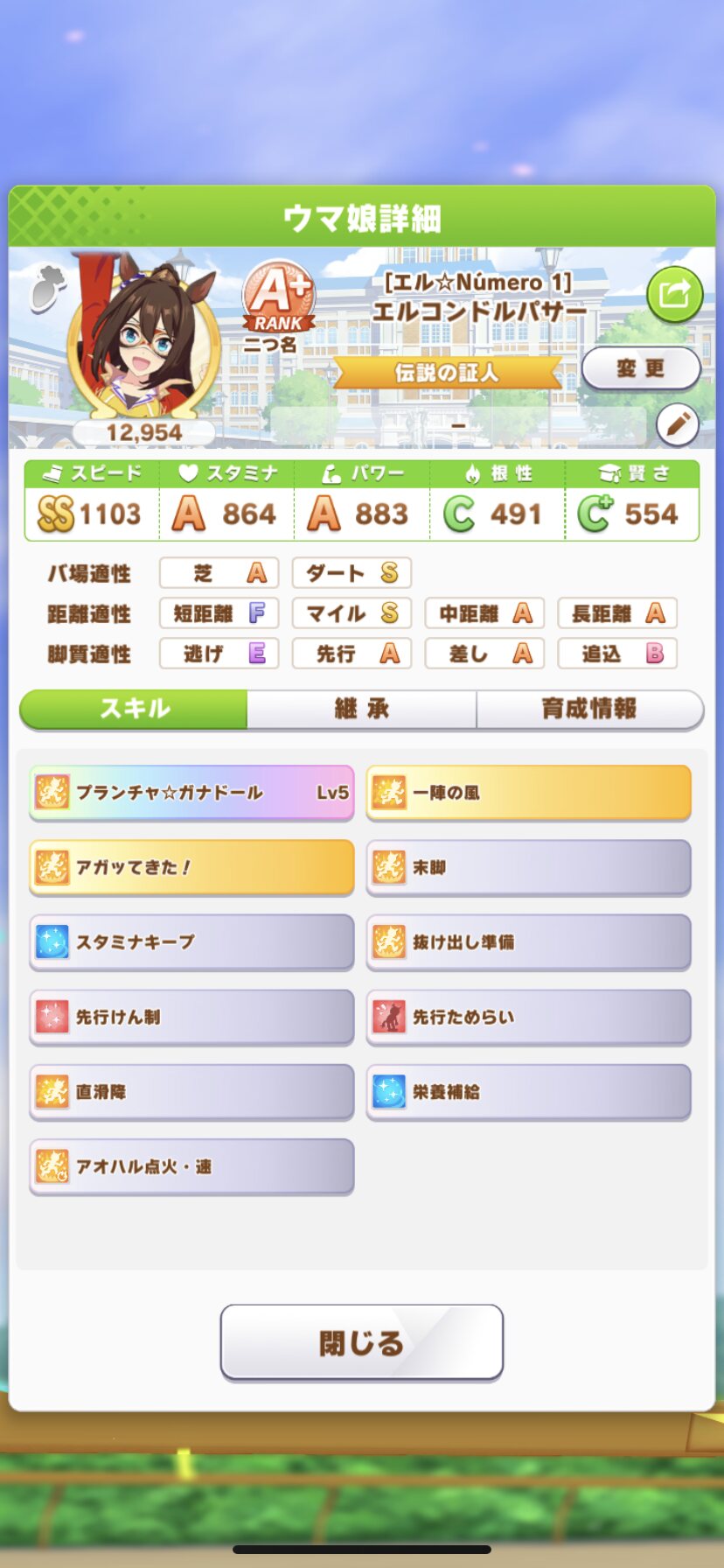Screen dimensions: 724x1568
Task: Close the dialog with 閉じる
Action: pos(361,1342)
